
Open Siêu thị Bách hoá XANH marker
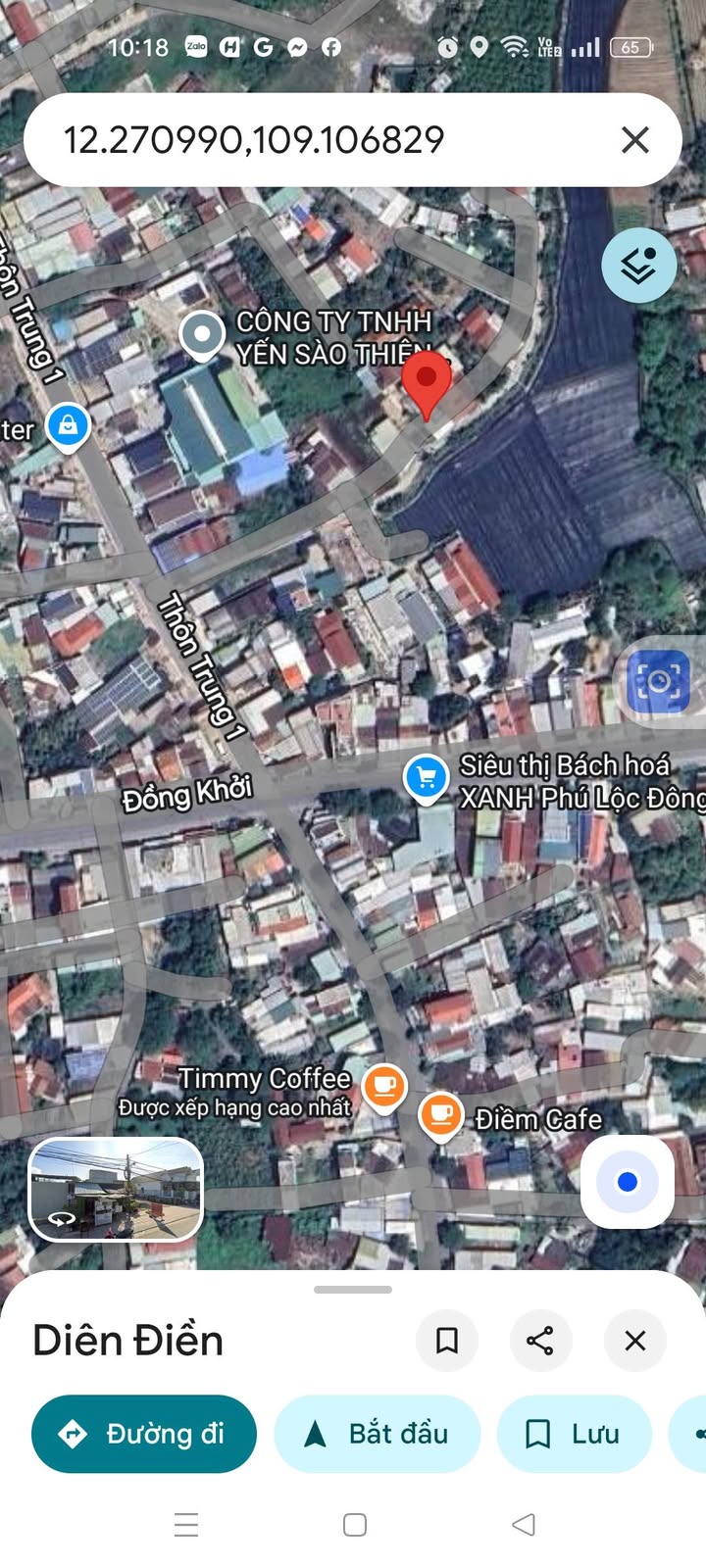click(x=426, y=779)
